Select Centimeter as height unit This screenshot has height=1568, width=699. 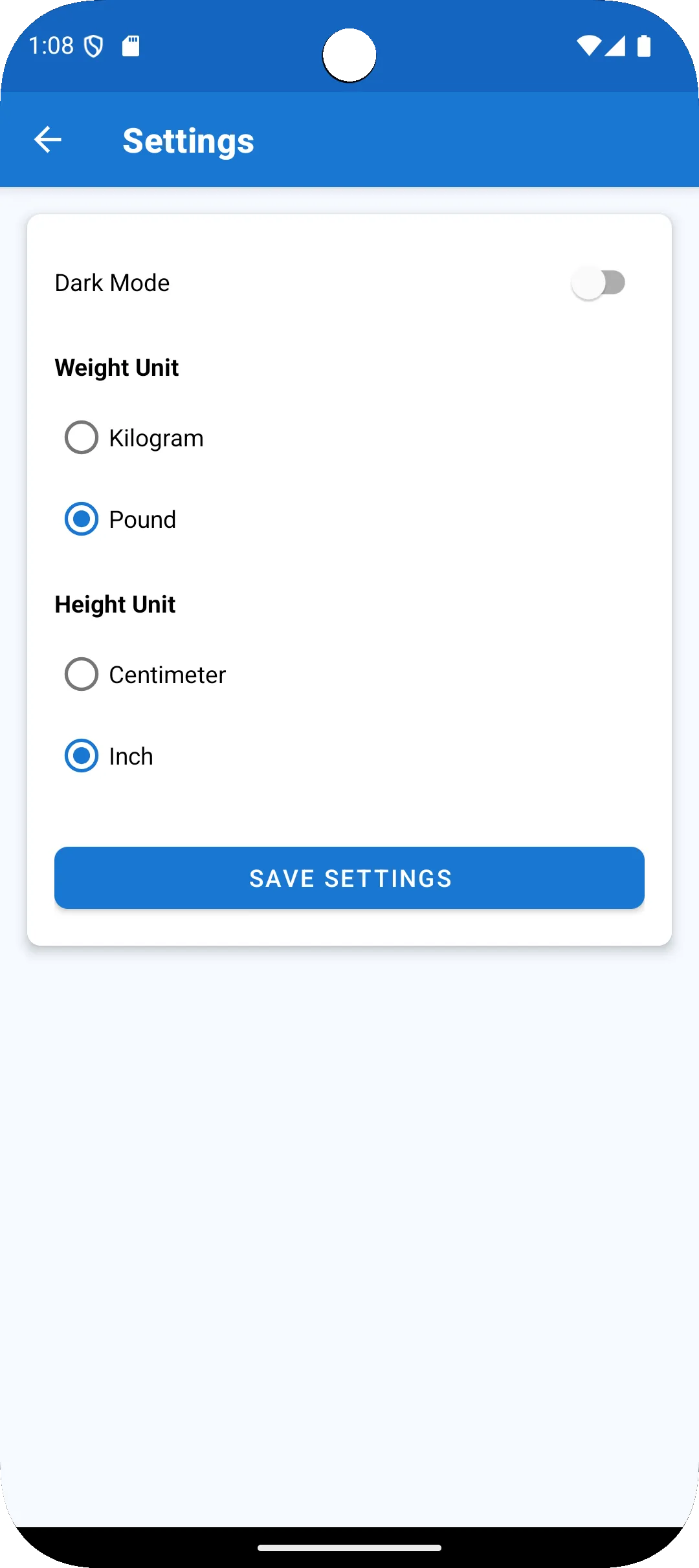[82, 674]
